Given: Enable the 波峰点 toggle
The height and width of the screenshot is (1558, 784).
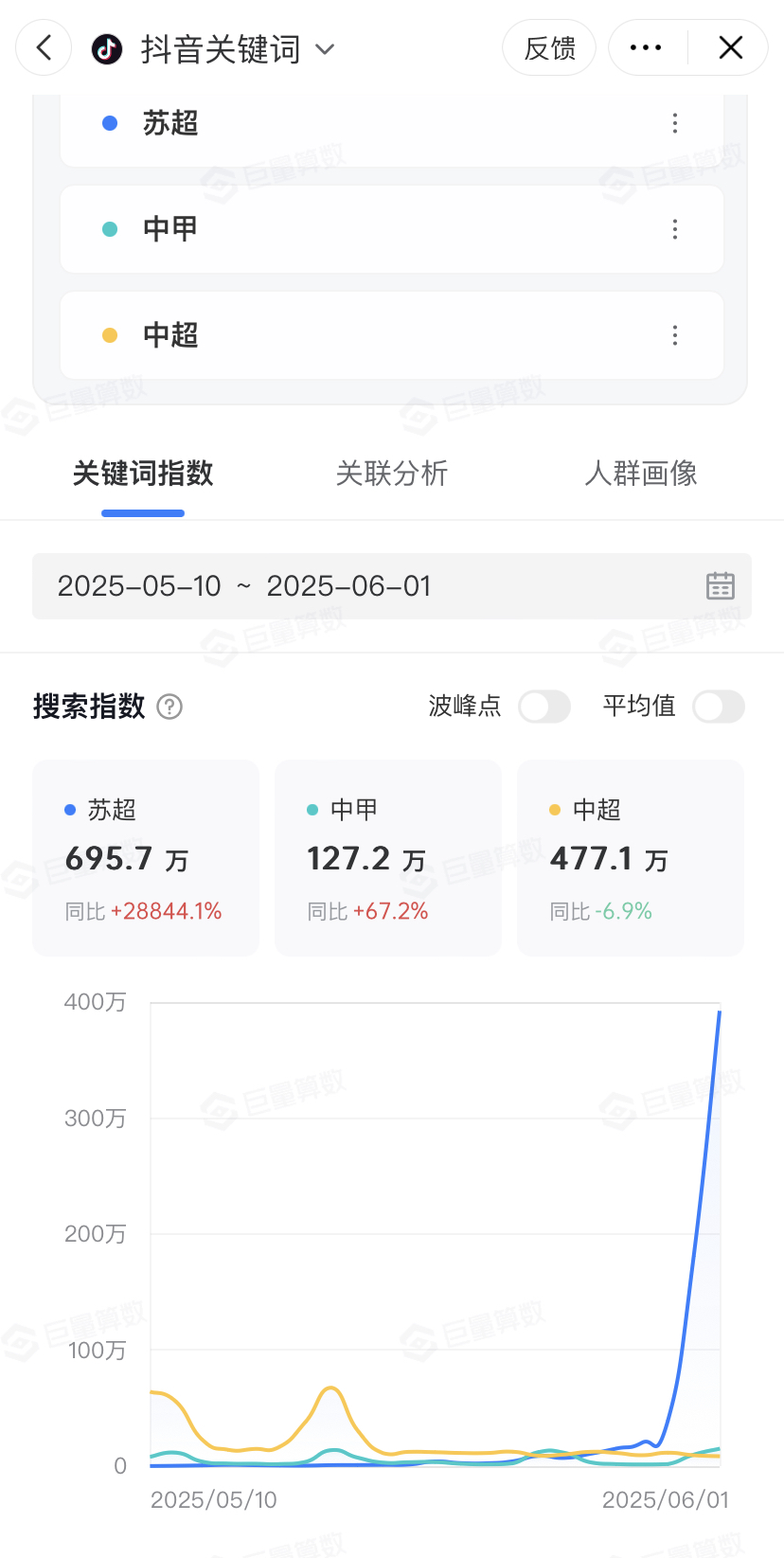Looking at the screenshot, I should coord(544,707).
